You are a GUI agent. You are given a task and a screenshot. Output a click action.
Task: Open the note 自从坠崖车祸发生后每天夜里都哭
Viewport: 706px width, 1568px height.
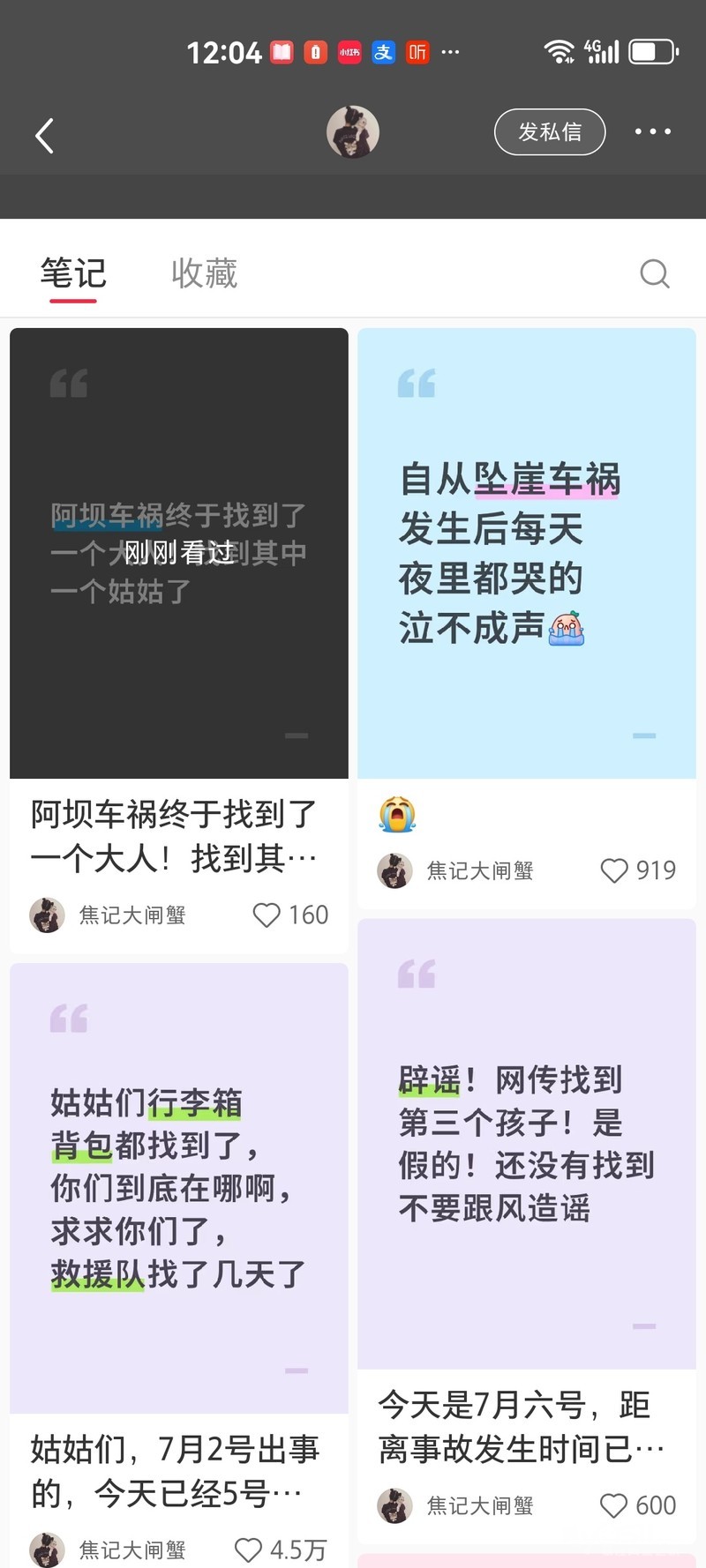527,553
